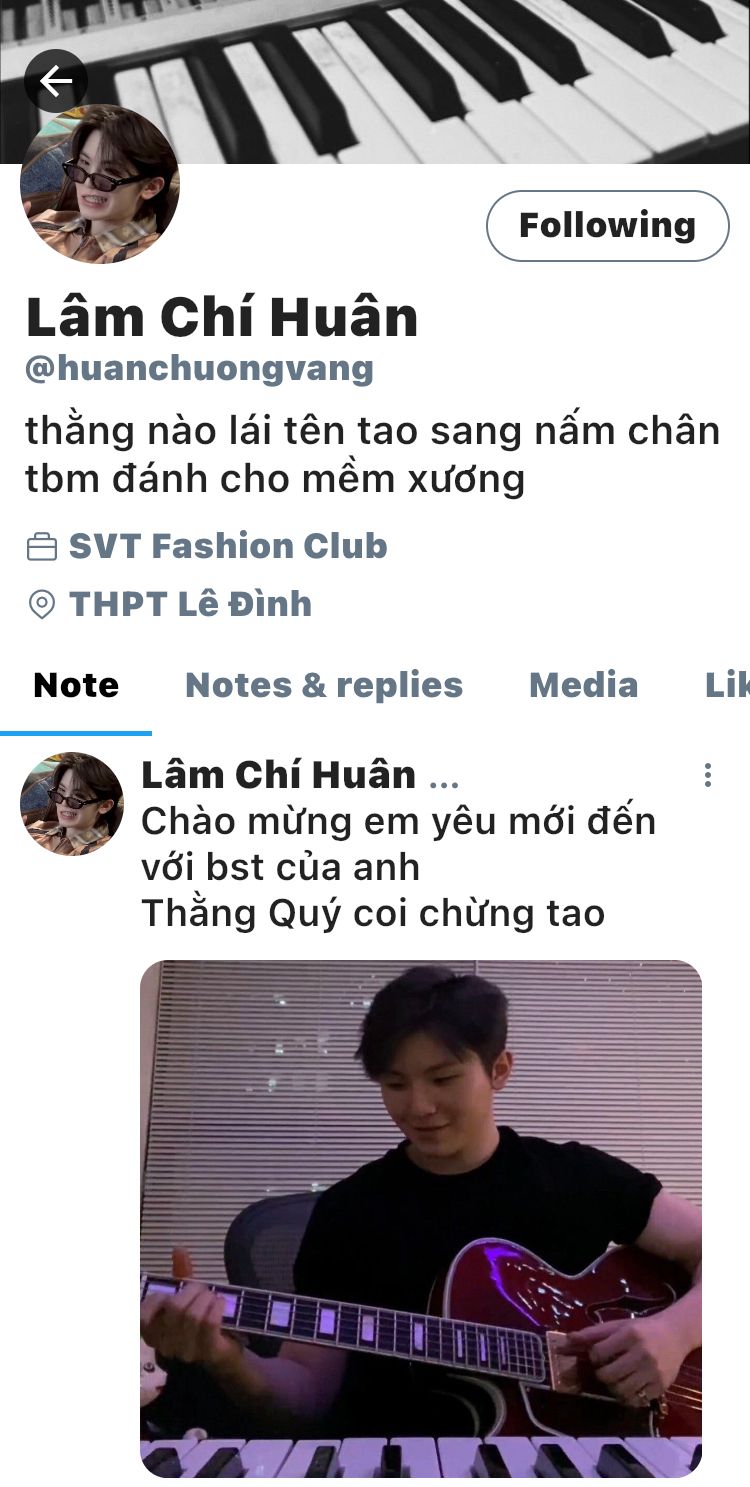Open the THPT Lê Đình location link
This screenshot has width=750, height=1487.
click(x=190, y=604)
